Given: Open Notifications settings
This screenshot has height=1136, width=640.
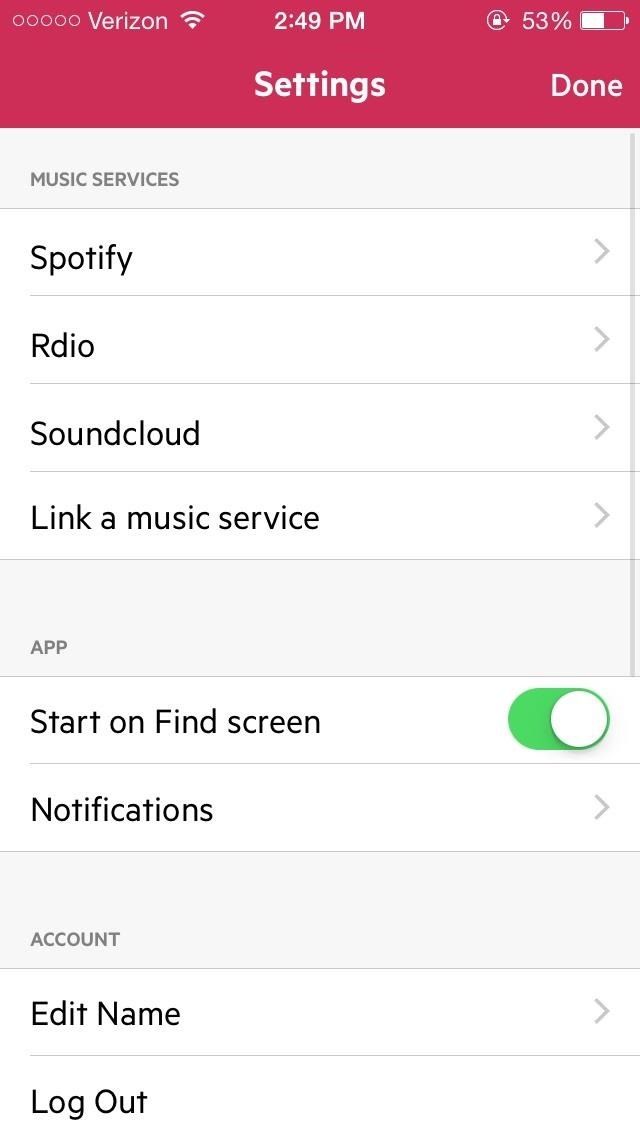Looking at the screenshot, I should (320, 808).
